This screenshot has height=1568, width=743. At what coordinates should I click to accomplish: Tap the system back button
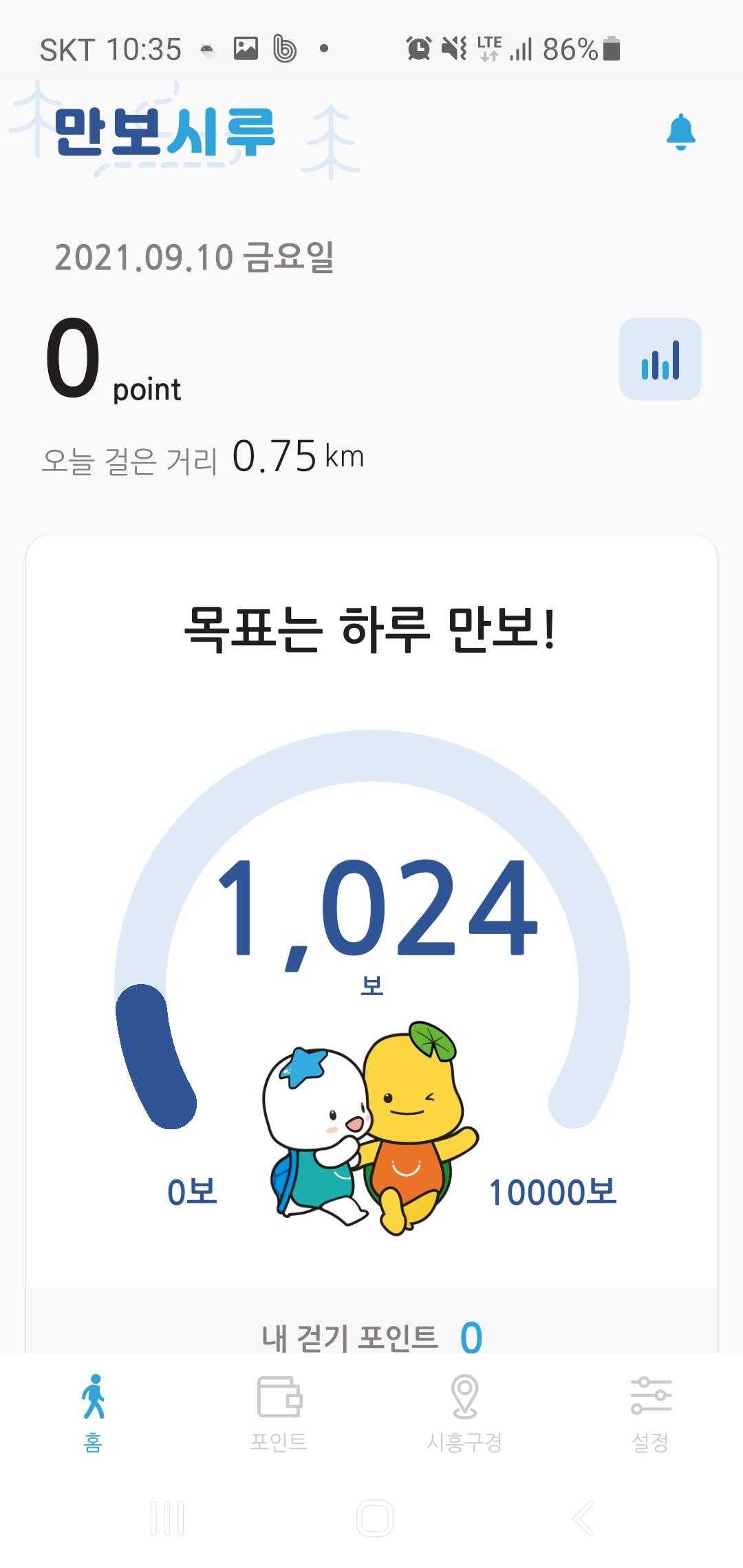coord(583,1518)
